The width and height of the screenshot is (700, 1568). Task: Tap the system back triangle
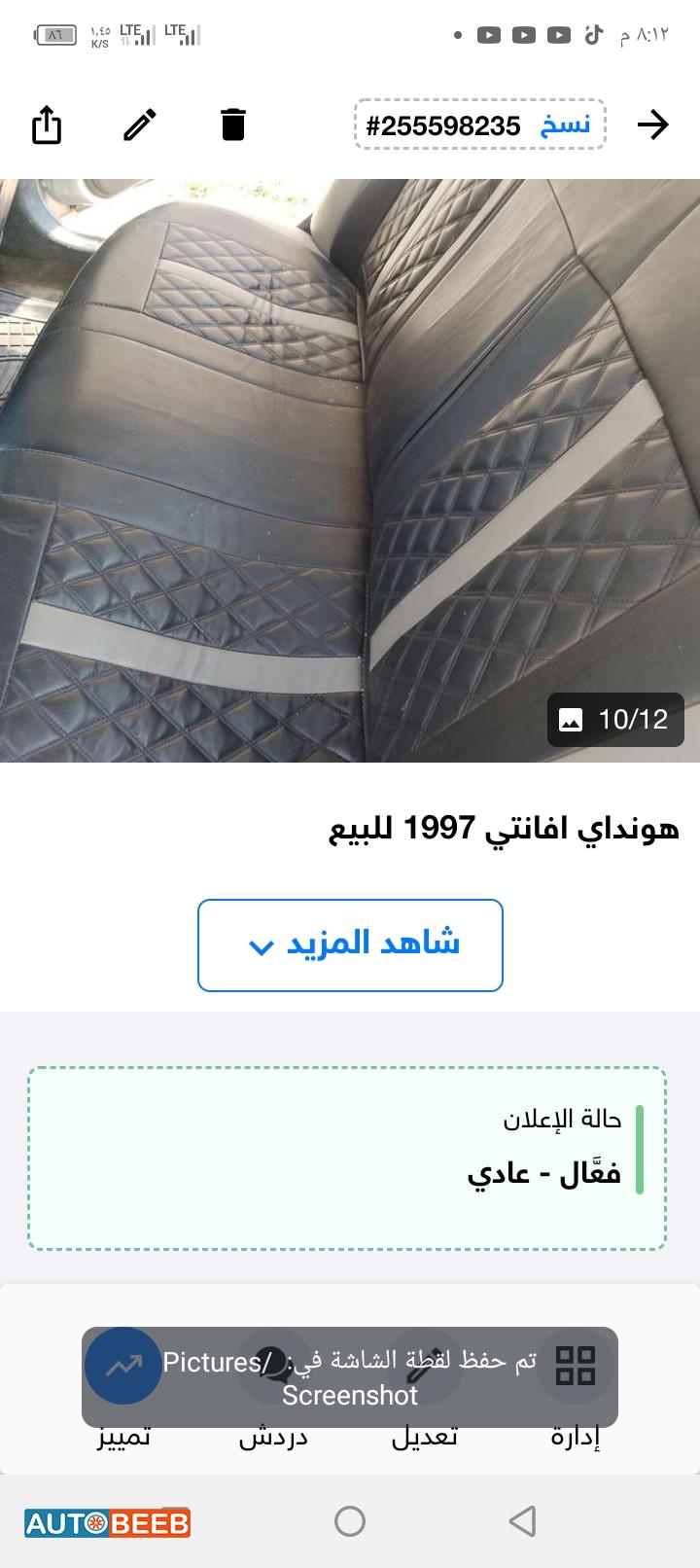[x=522, y=1521]
